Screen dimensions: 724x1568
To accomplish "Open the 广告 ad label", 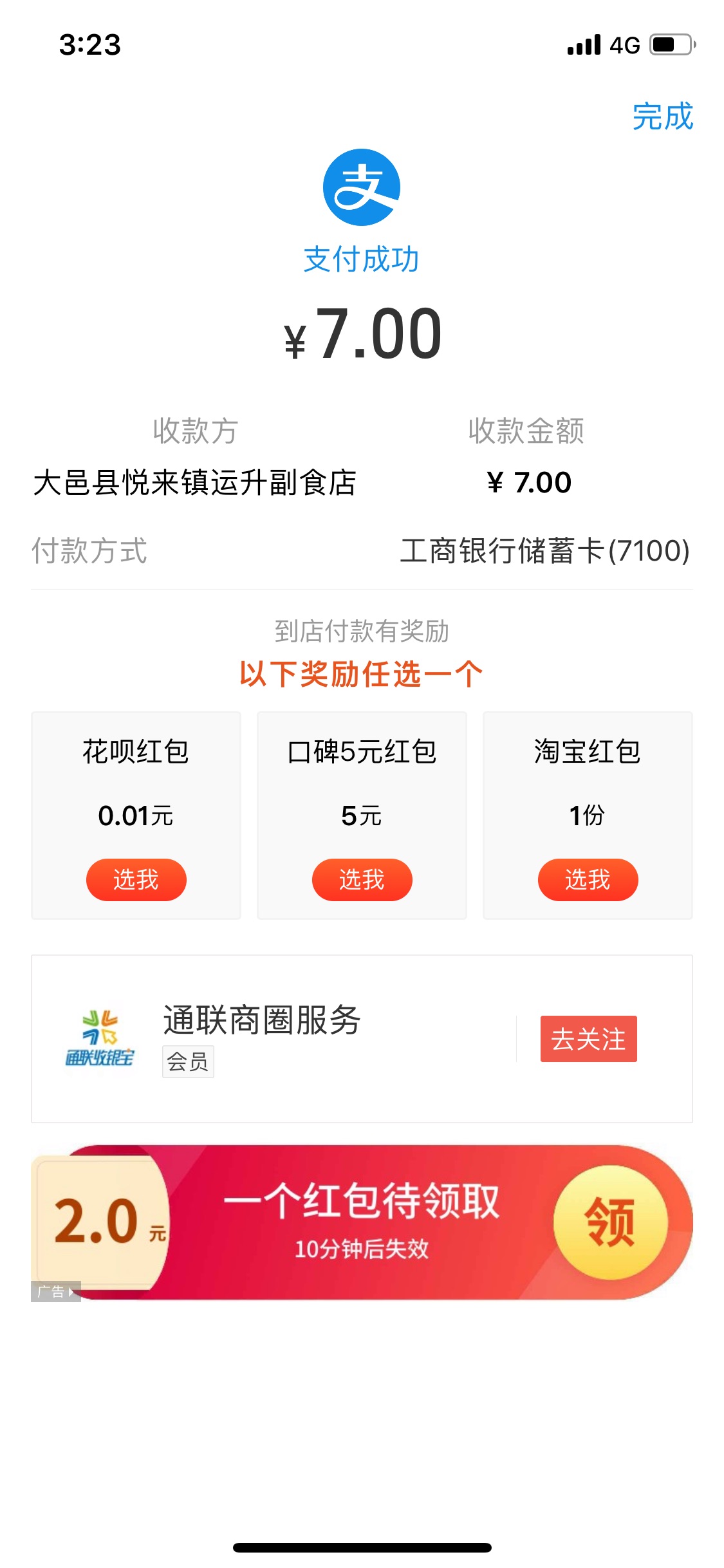I will point(56,1291).
